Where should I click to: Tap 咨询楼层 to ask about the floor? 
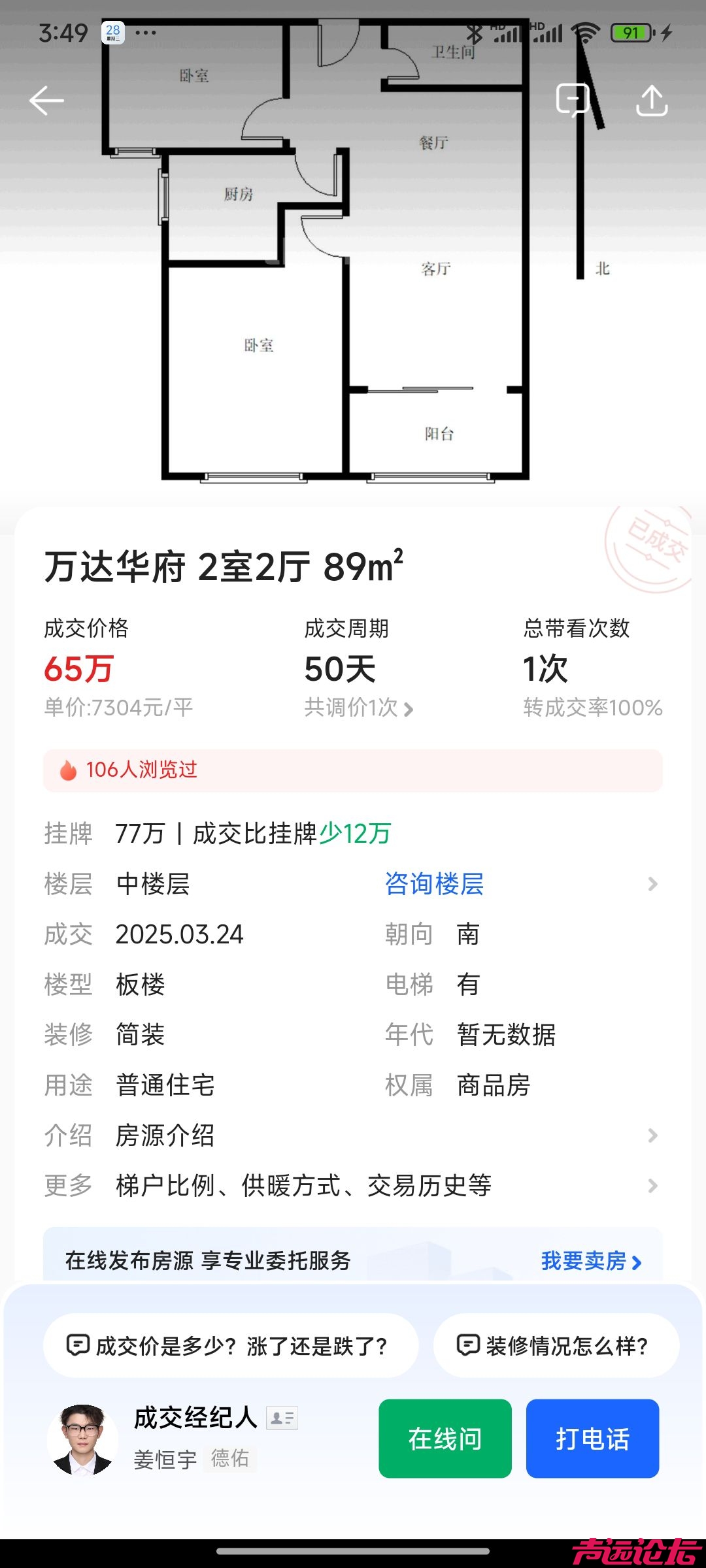434,884
